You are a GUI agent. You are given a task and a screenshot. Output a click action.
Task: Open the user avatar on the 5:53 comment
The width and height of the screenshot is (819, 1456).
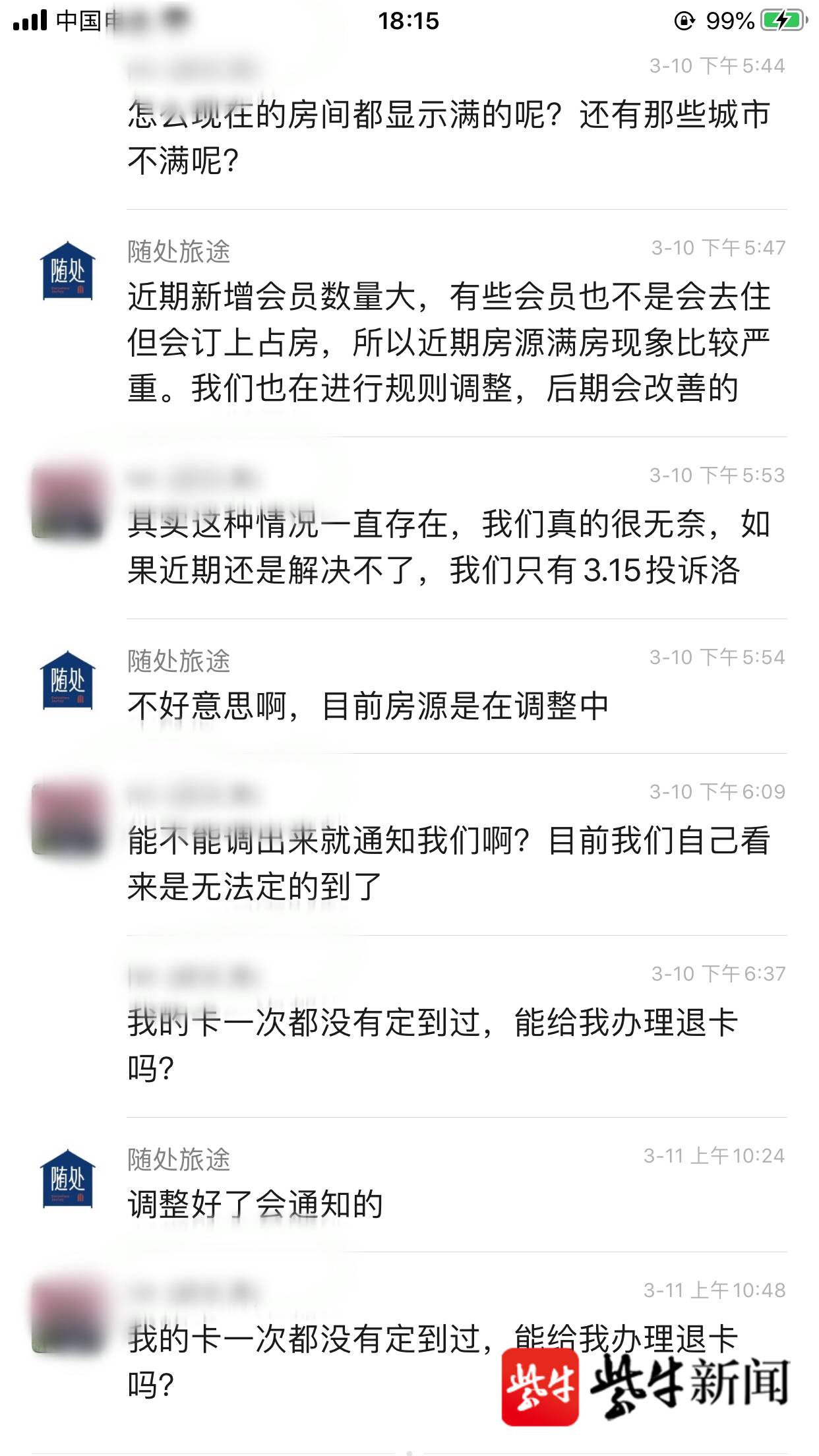68,500
